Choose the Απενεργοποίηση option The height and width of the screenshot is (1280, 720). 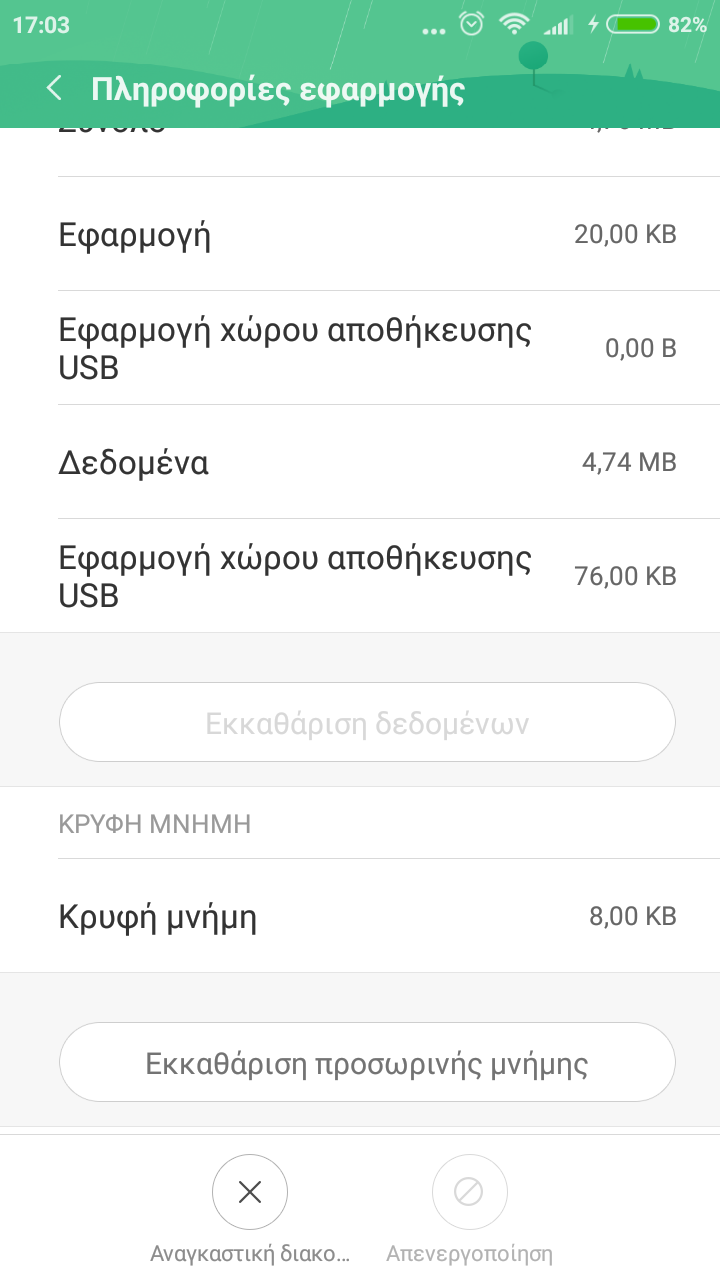click(469, 1192)
